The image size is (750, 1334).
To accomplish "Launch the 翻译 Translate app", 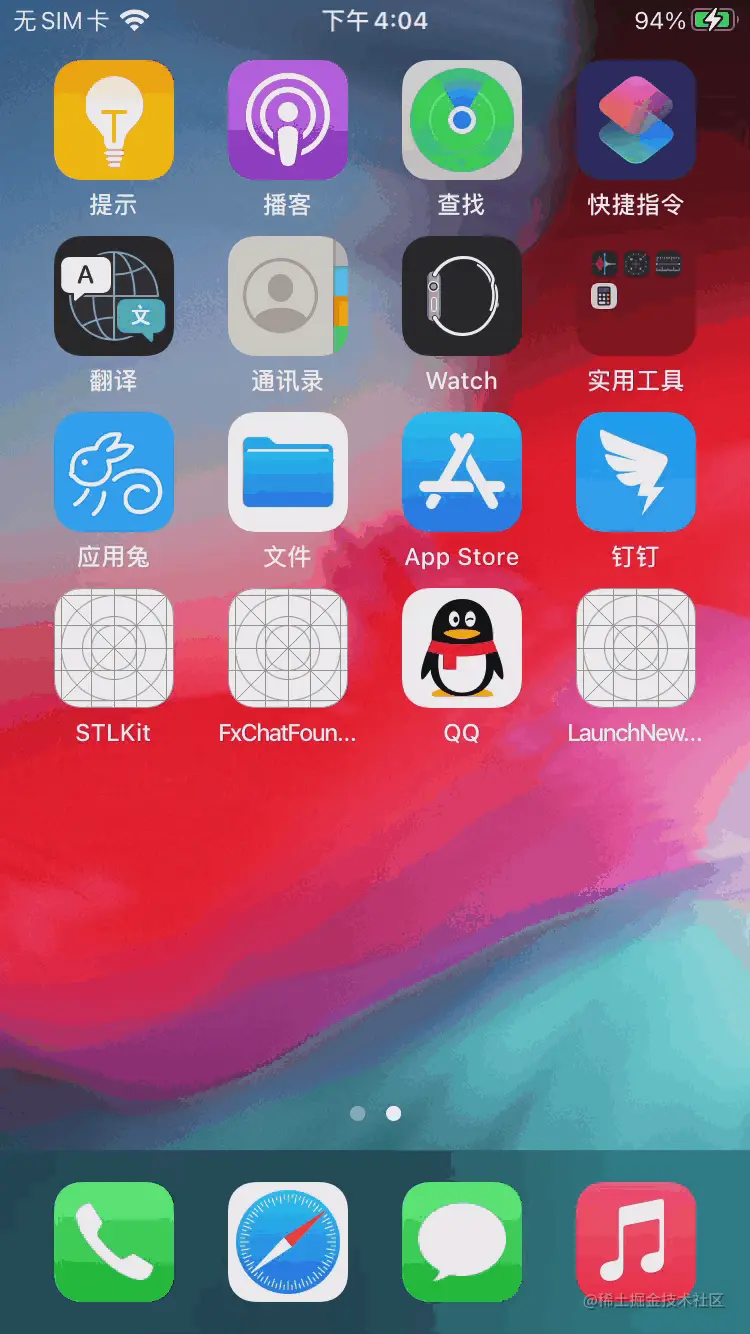I will click(114, 296).
